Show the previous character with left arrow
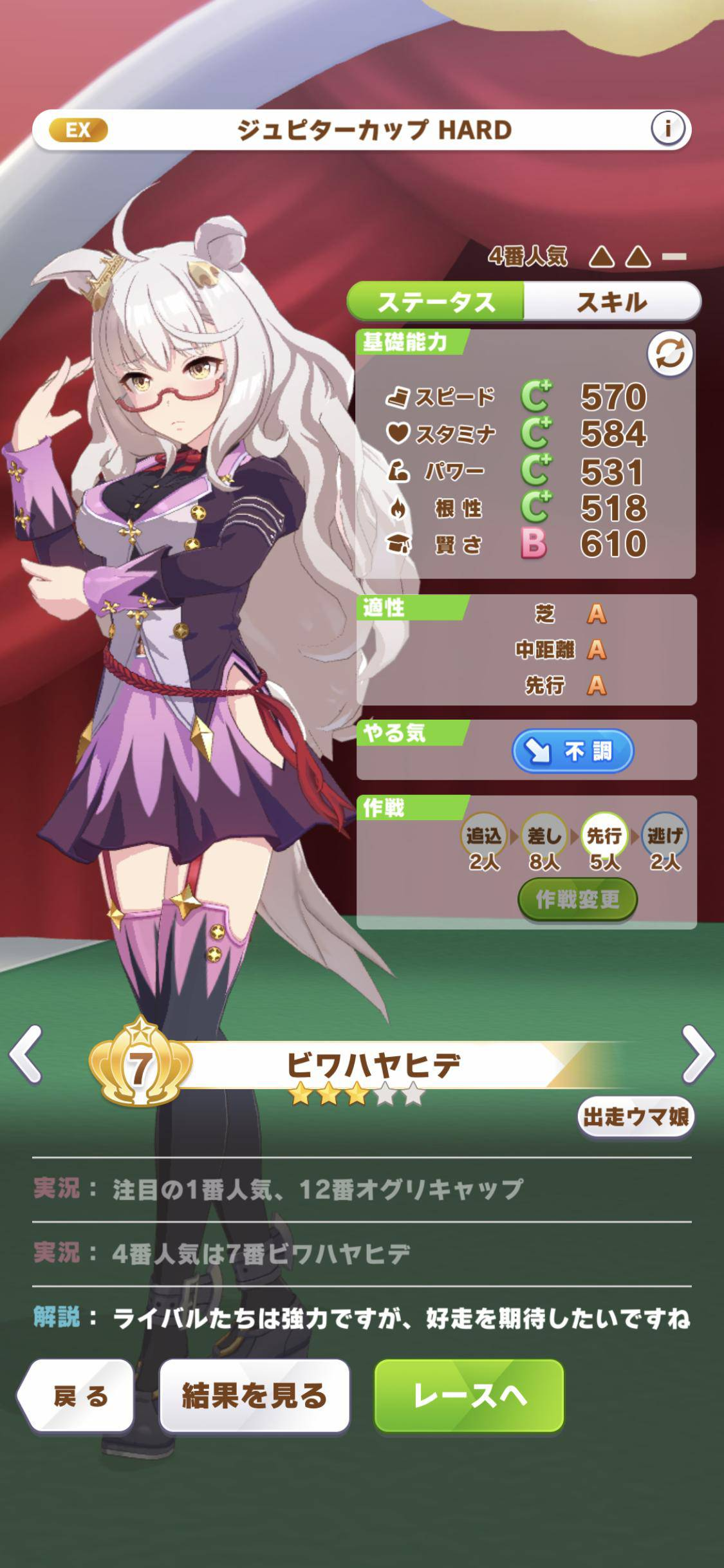 click(x=26, y=1054)
